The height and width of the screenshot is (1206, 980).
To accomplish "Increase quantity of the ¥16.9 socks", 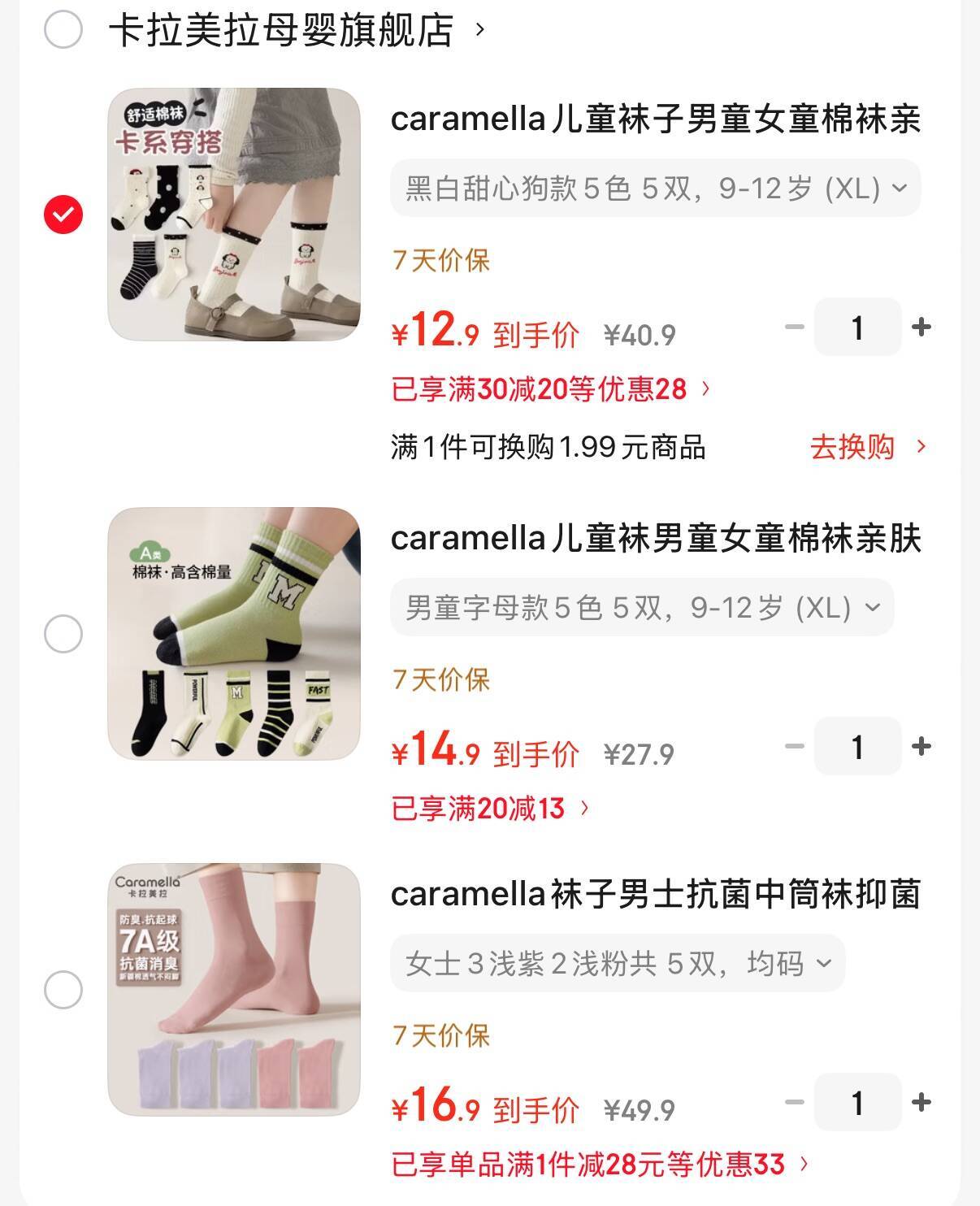I will (x=921, y=1103).
